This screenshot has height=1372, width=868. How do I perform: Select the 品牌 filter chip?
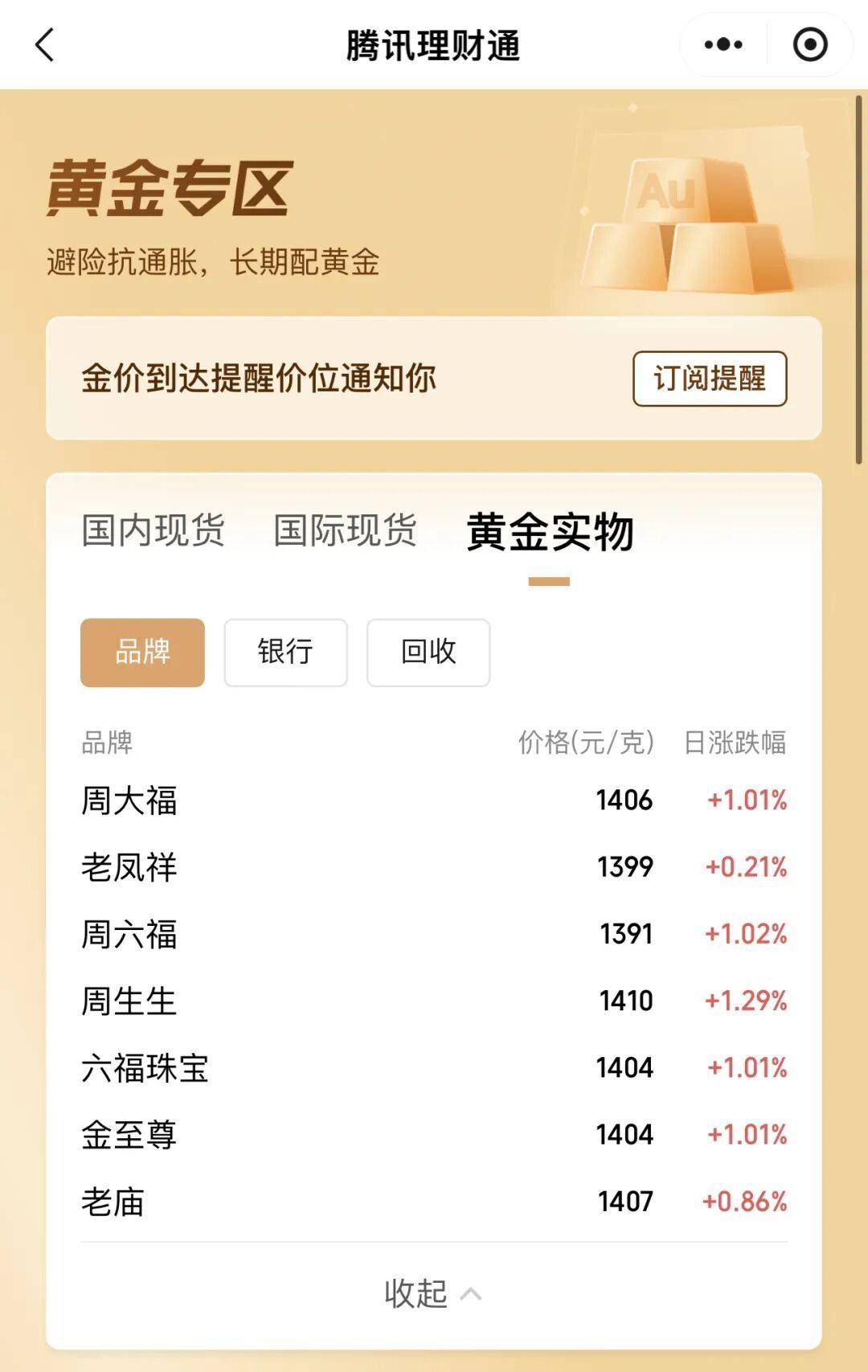(x=142, y=652)
